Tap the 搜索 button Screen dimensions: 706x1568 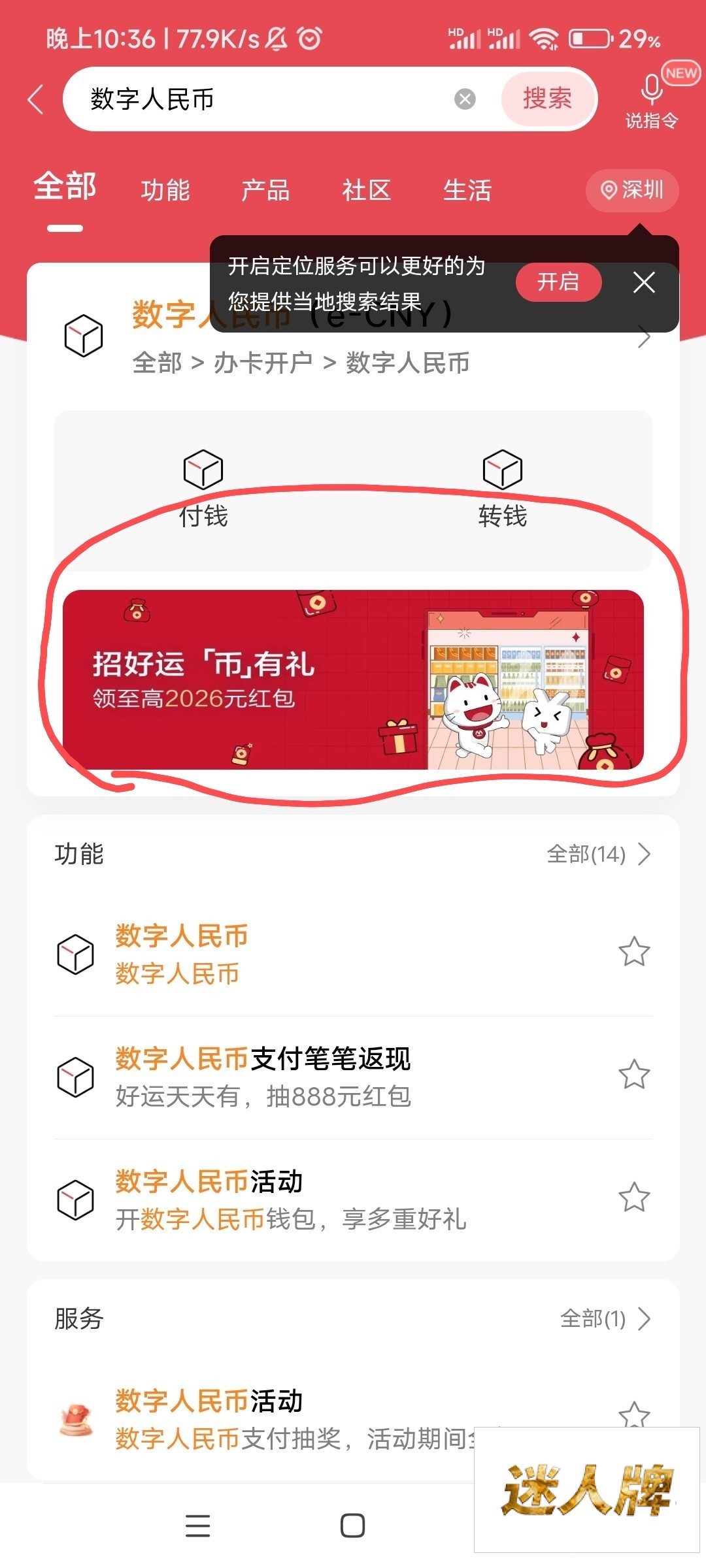click(547, 99)
